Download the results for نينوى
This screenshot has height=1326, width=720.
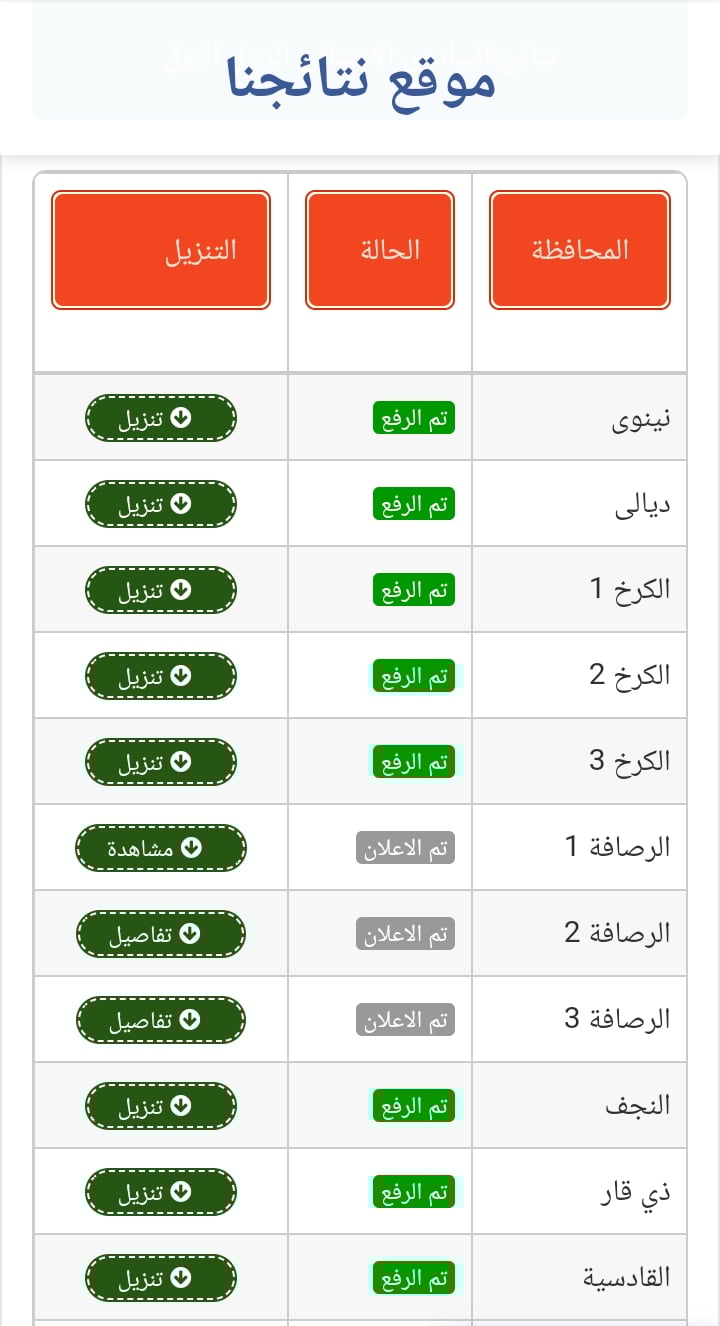click(161, 418)
